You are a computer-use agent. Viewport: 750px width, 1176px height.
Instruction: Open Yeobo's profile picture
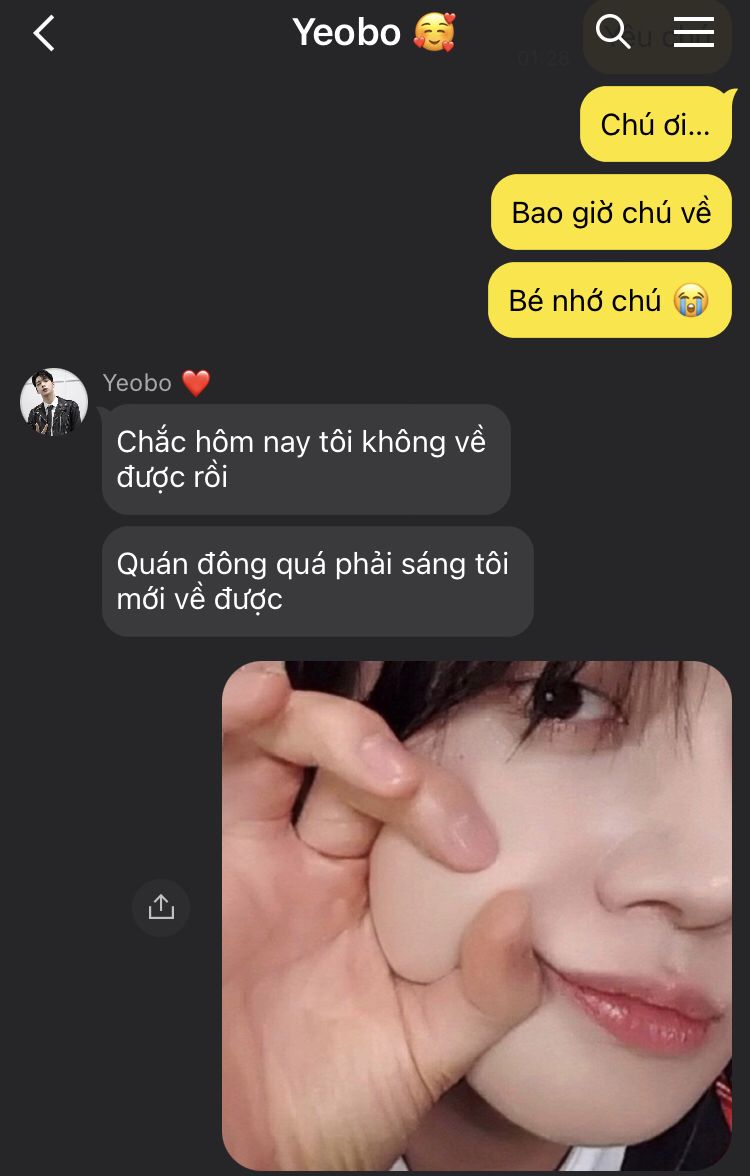pyautogui.click(x=54, y=402)
